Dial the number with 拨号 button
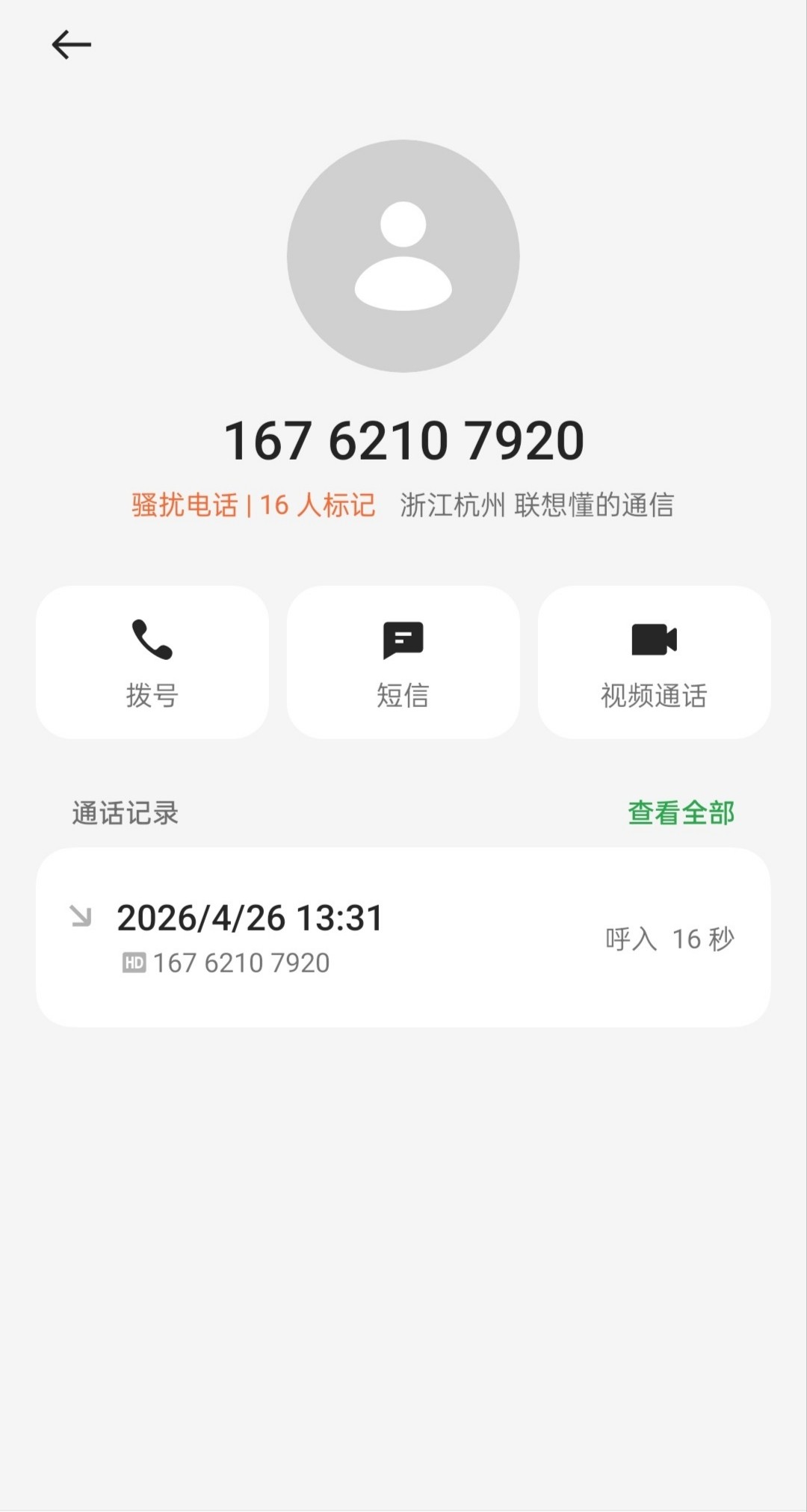Image resolution: width=807 pixels, height=1512 pixels. [x=152, y=662]
